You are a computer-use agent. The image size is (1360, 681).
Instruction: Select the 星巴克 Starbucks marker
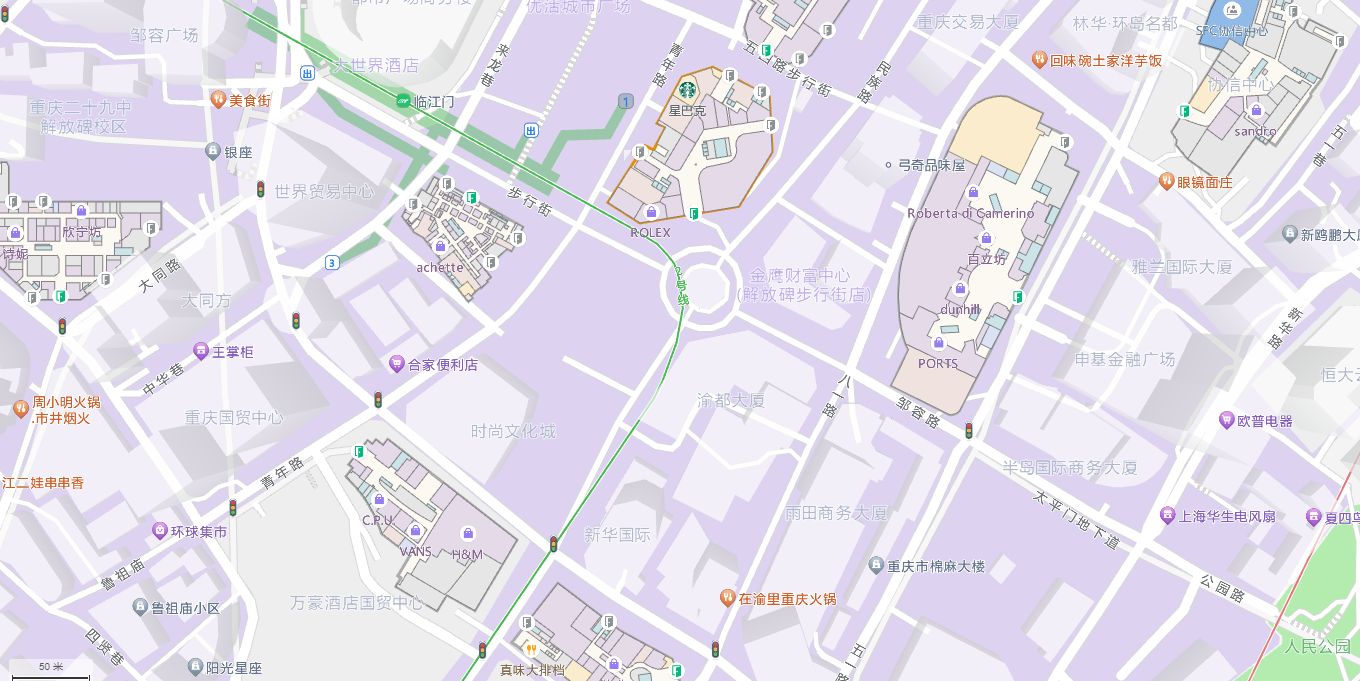tap(687, 90)
